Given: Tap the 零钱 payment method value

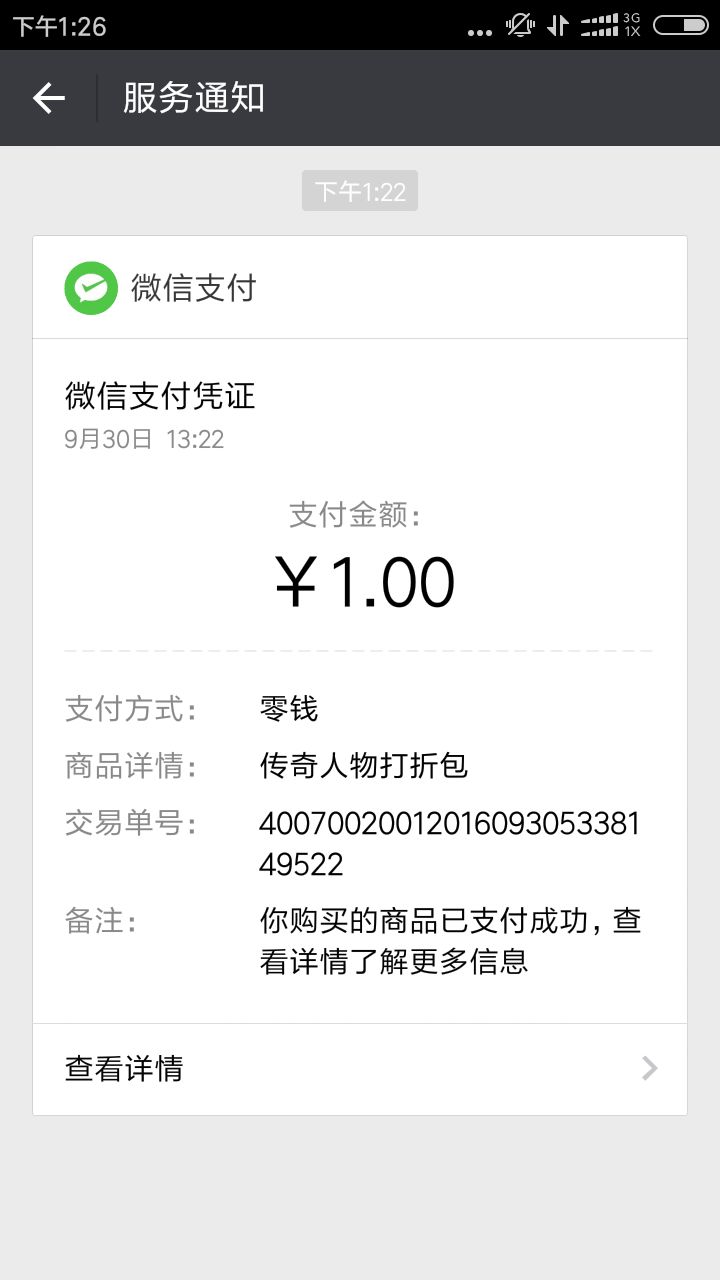Looking at the screenshot, I should click(x=287, y=708).
